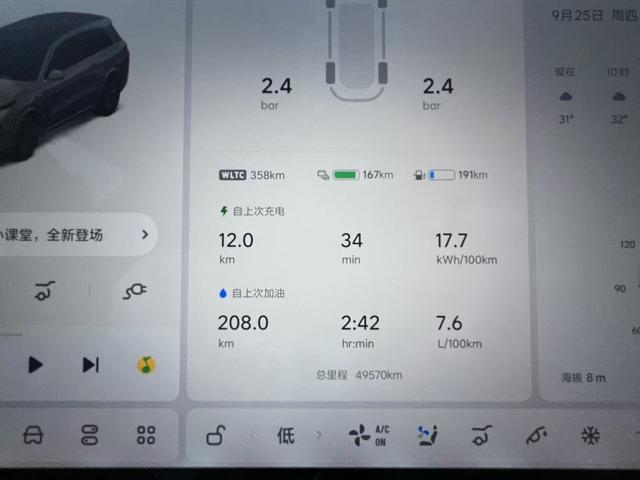Image resolution: width=640 pixels, height=480 pixels.
Task: Play the current music track
Action: pyautogui.click(x=36, y=365)
